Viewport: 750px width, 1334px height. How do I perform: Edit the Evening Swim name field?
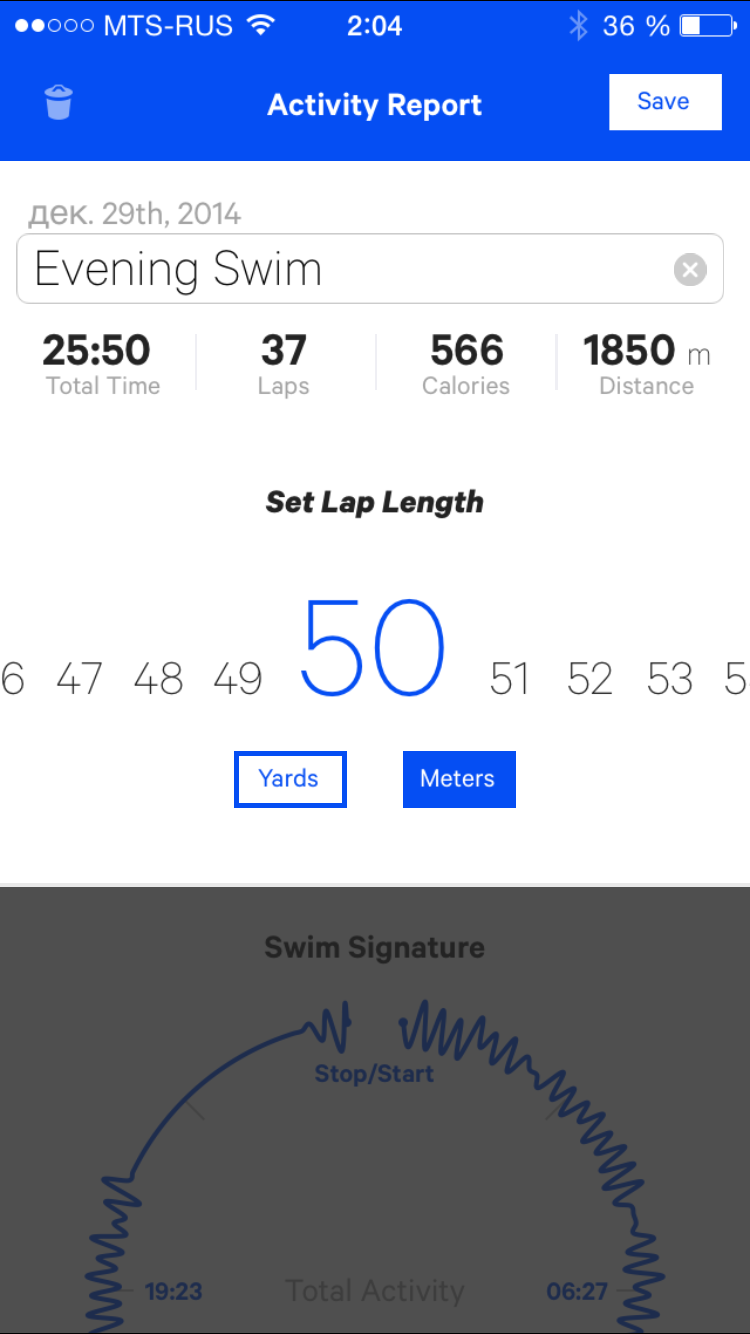(x=340, y=269)
